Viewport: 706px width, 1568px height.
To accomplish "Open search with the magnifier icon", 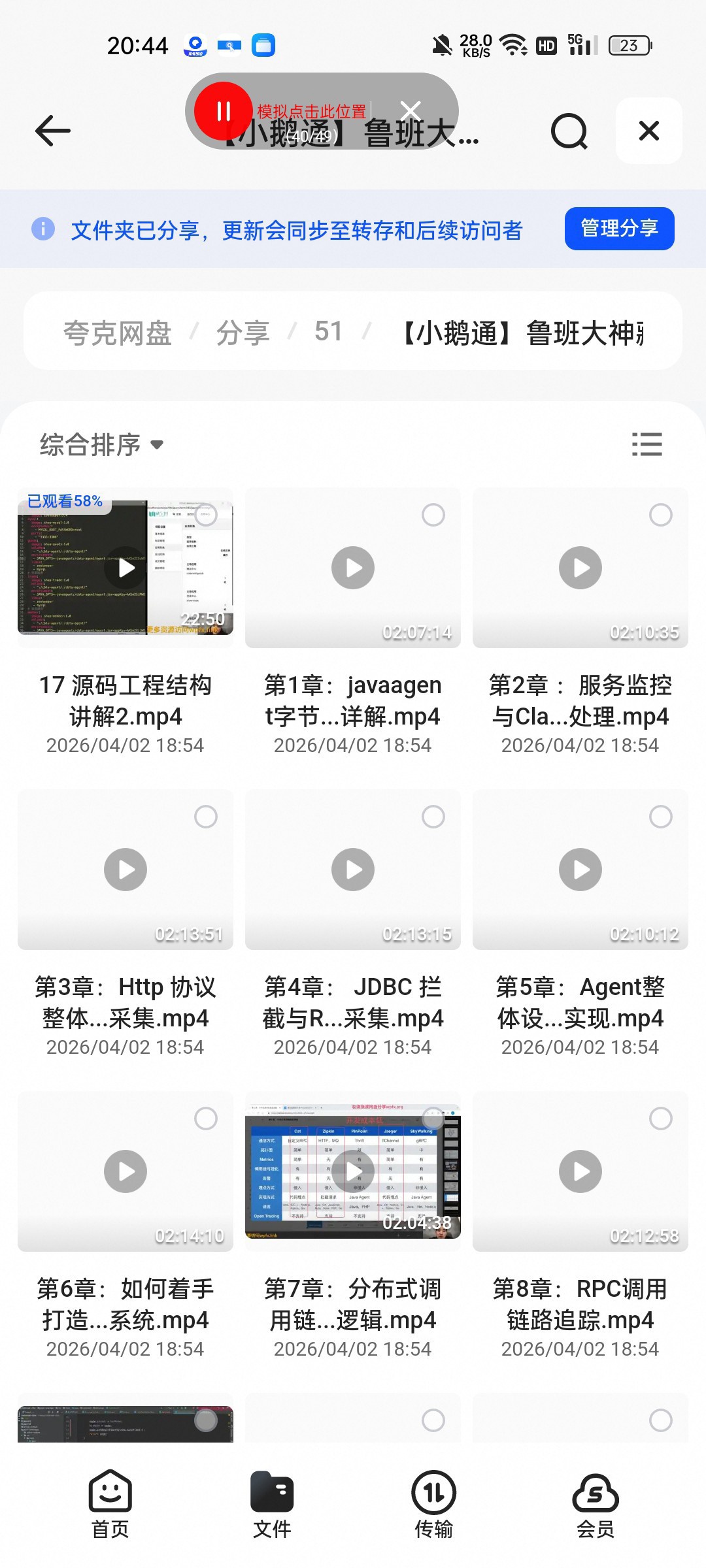I will (x=569, y=131).
